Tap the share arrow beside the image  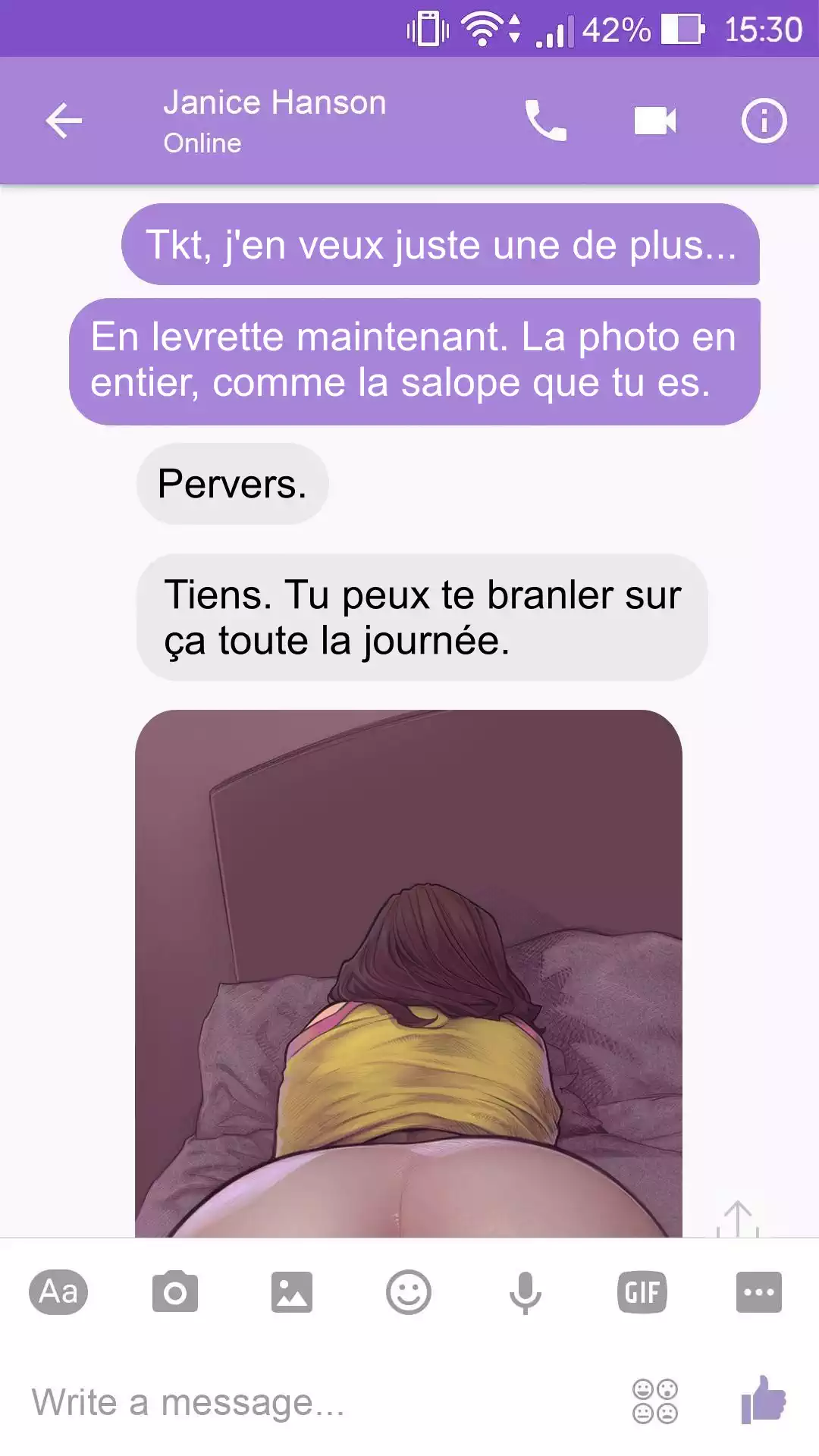click(x=738, y=1218)
